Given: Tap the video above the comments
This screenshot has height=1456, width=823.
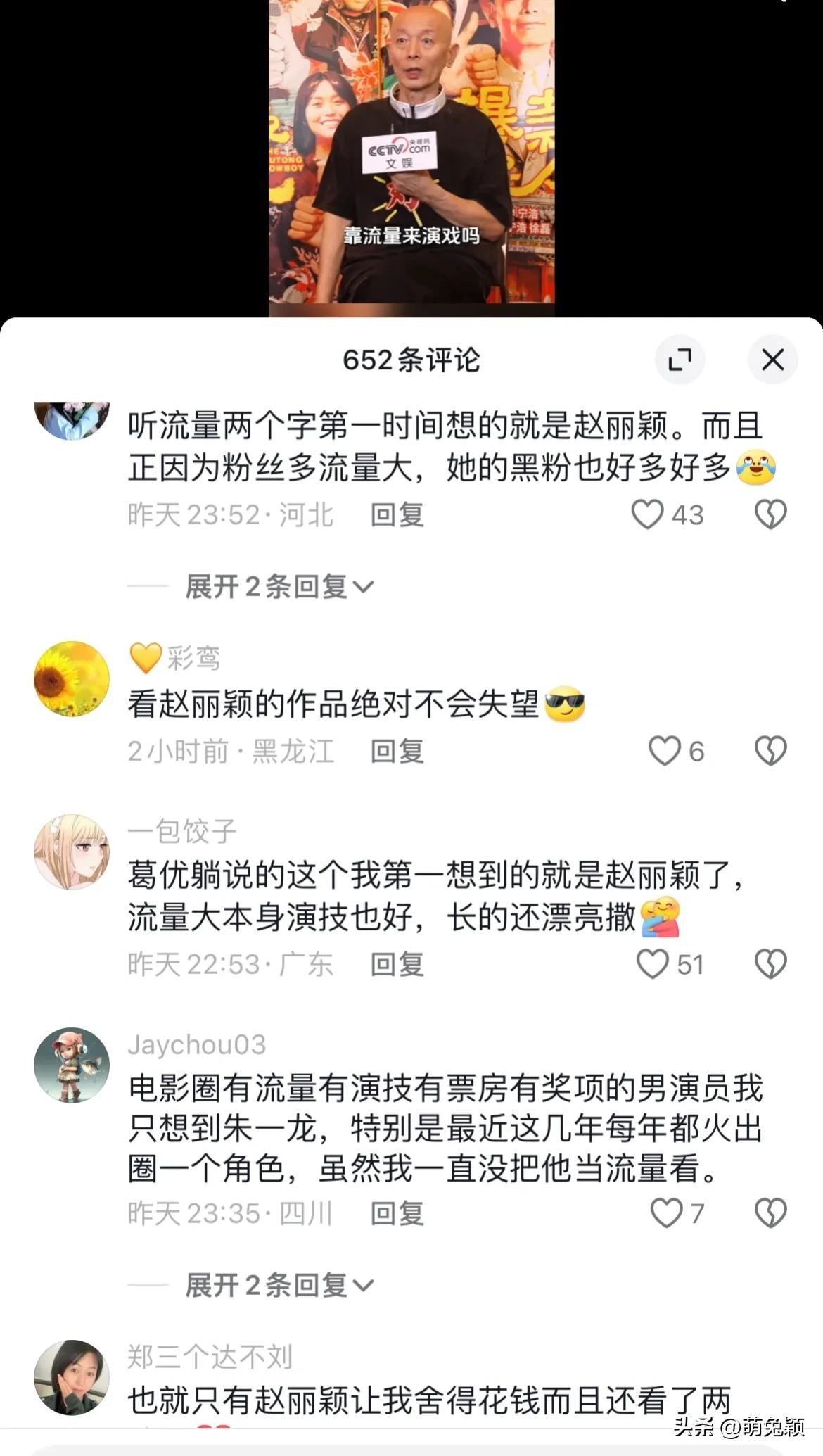Looking at the screenshot, I should (412, 155).
